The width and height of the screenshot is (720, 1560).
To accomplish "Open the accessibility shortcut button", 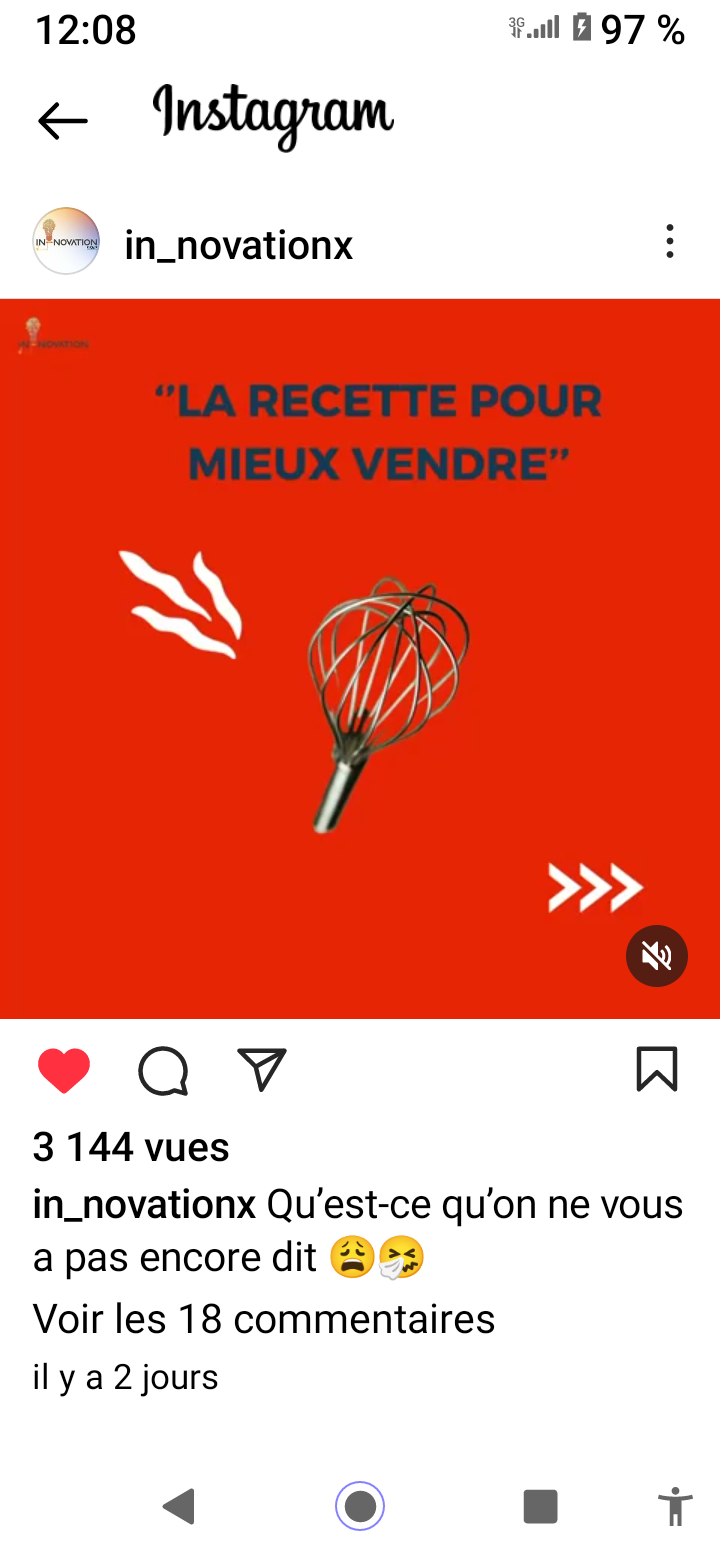I will (x=675, y=1505).
